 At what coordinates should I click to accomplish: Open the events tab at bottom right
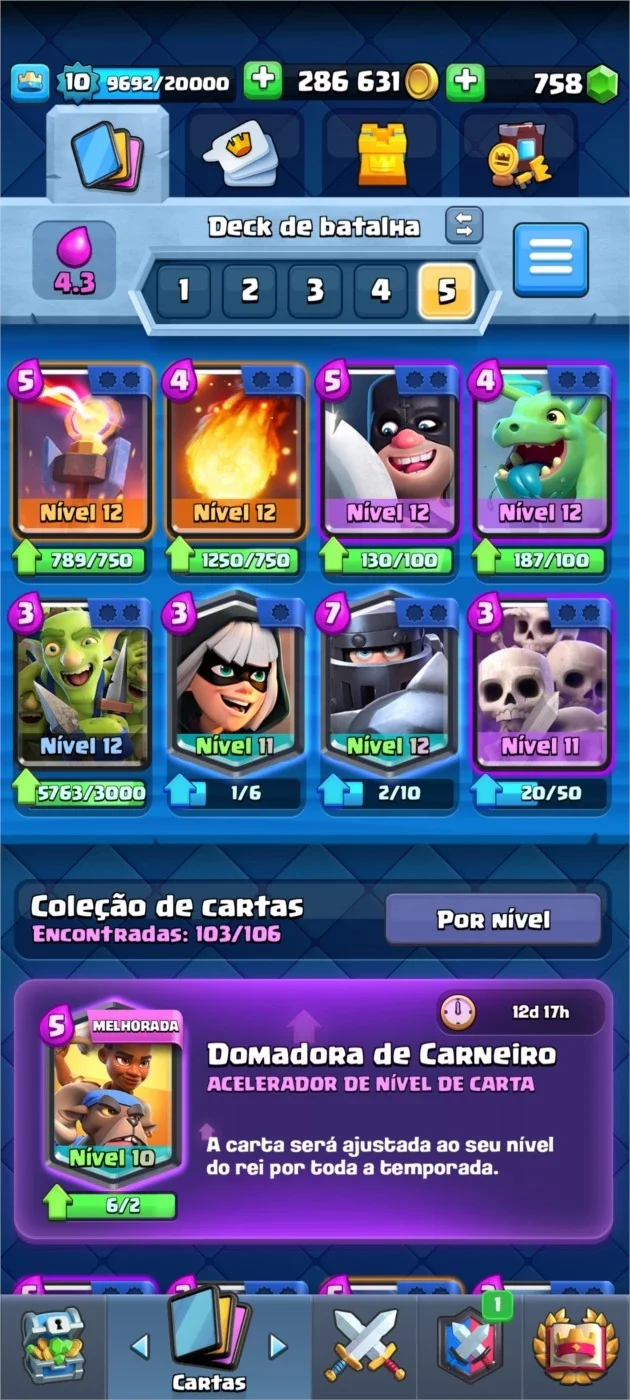tap(576, 1345)
